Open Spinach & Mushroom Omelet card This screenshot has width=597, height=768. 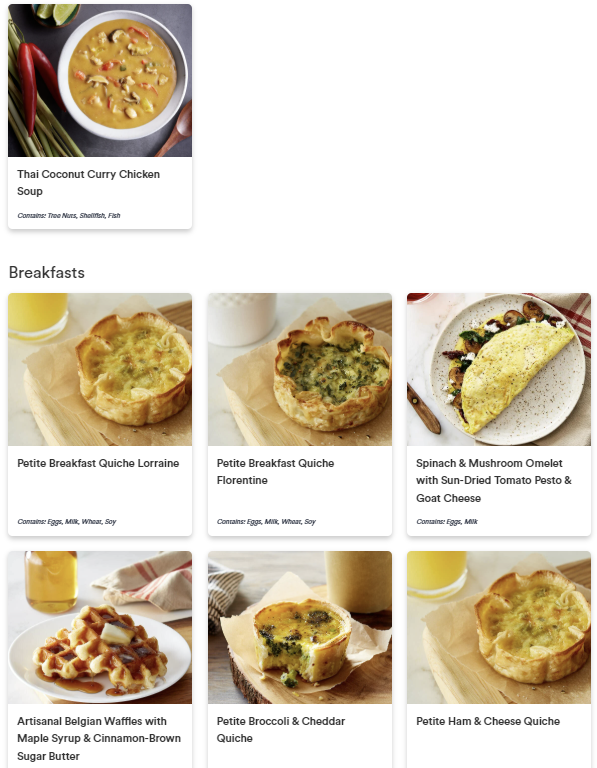pyautogui.click(x=499, y=414)
